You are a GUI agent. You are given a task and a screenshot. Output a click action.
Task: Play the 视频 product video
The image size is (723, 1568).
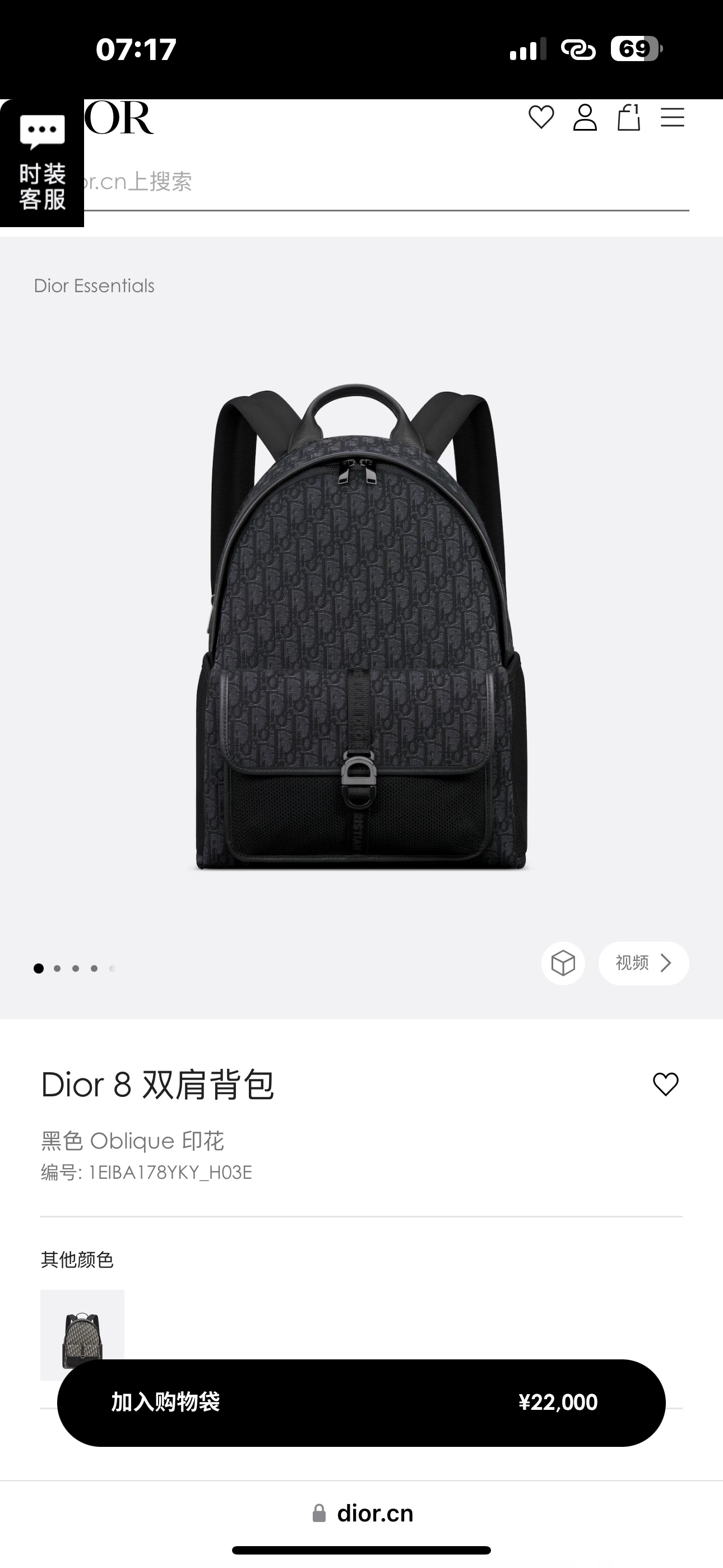[x=643, y=963]
